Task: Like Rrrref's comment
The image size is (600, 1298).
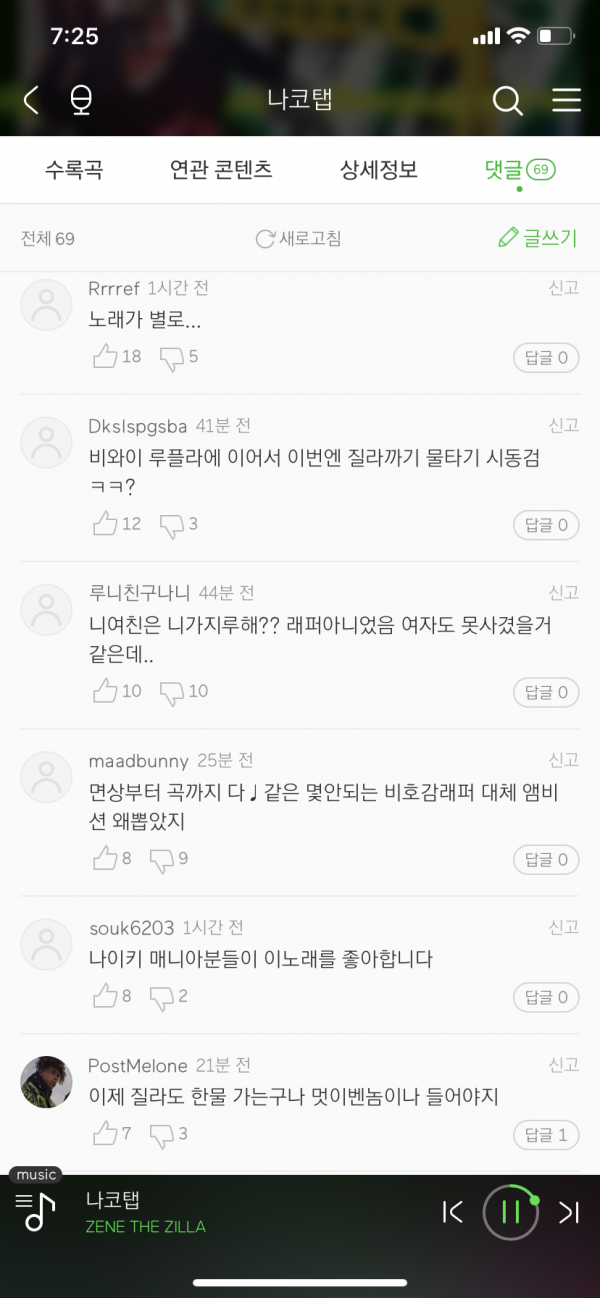Action: click(x=107, y=357)
